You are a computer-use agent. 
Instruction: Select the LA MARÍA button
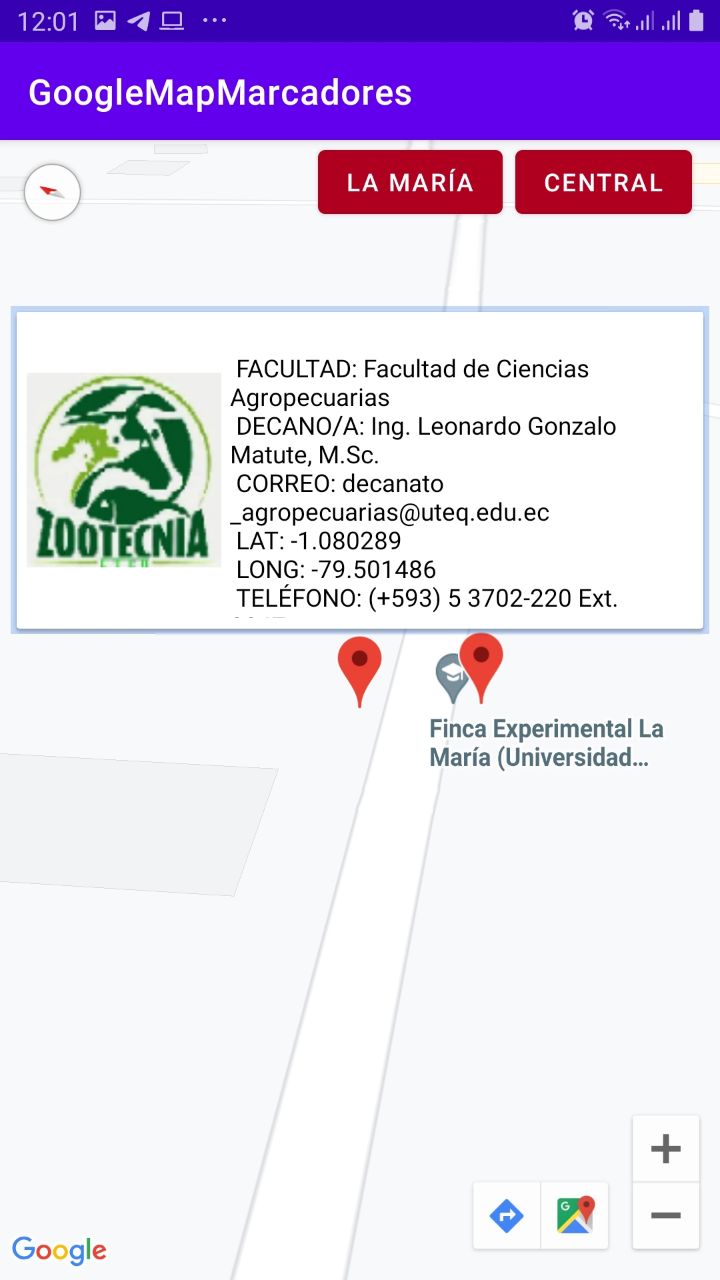click(x=409, y=182)
